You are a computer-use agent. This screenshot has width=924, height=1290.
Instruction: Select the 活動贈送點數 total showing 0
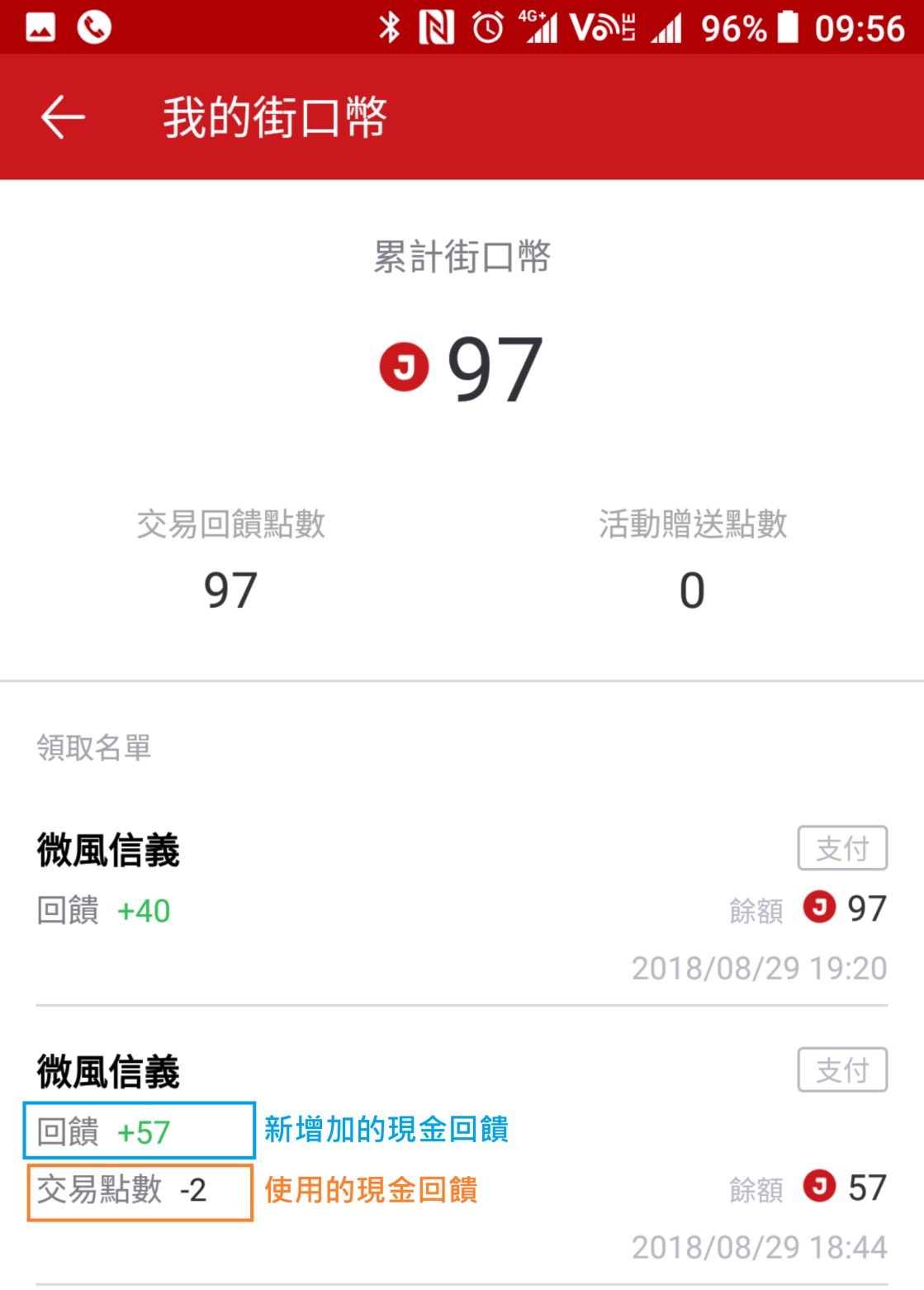[693, 586]
